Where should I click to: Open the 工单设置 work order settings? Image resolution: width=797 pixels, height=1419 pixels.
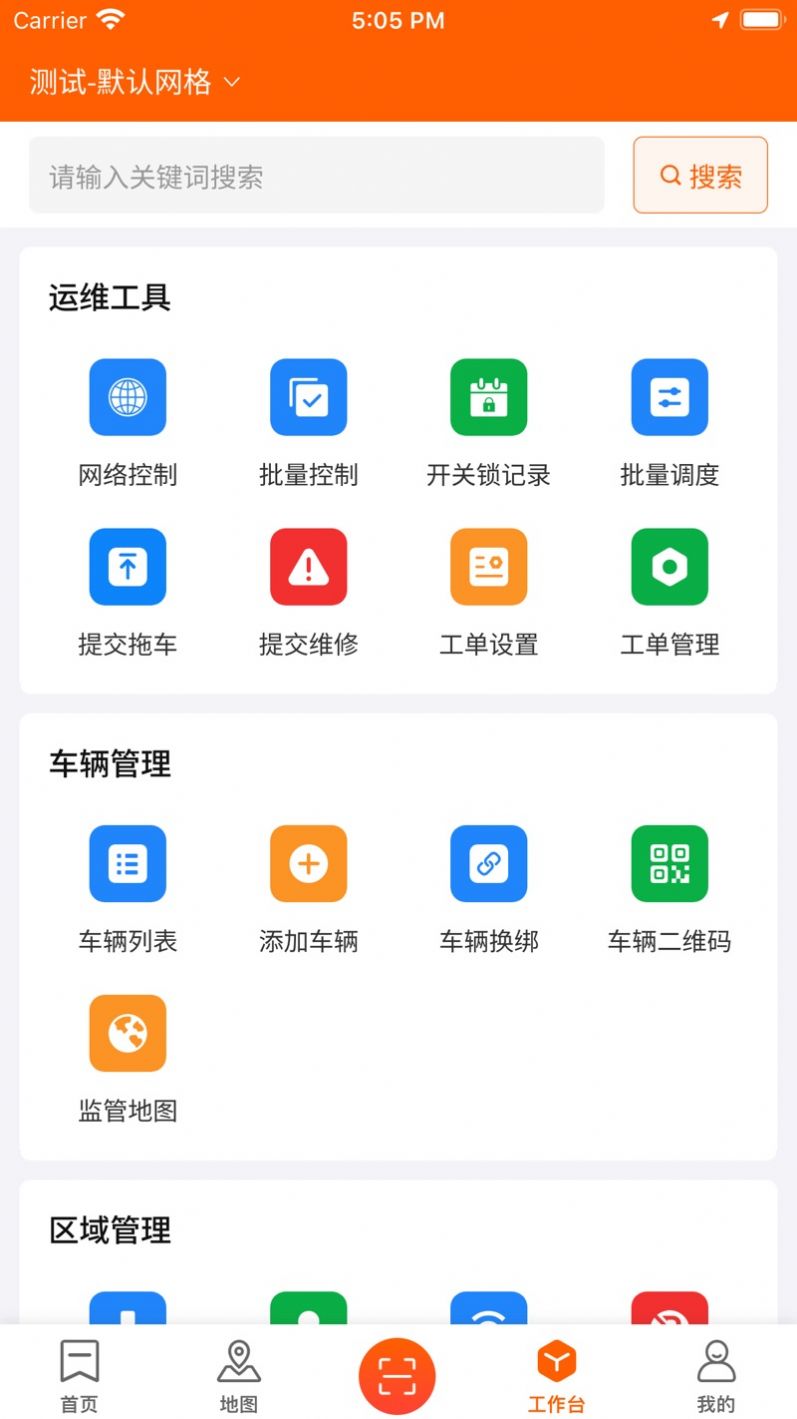point(488,567)
